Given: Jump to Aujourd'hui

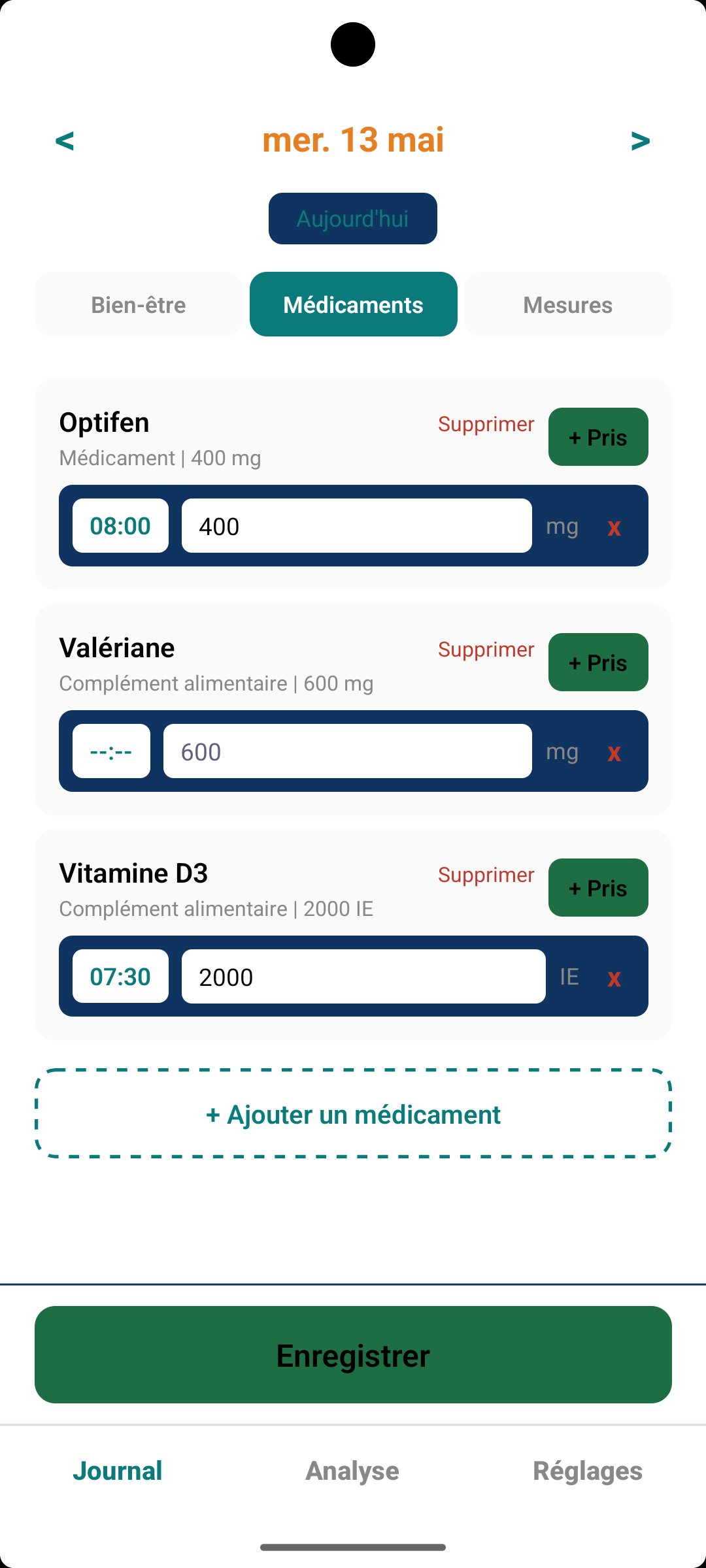Looking at the screenshot, I should tap(353, 218).
